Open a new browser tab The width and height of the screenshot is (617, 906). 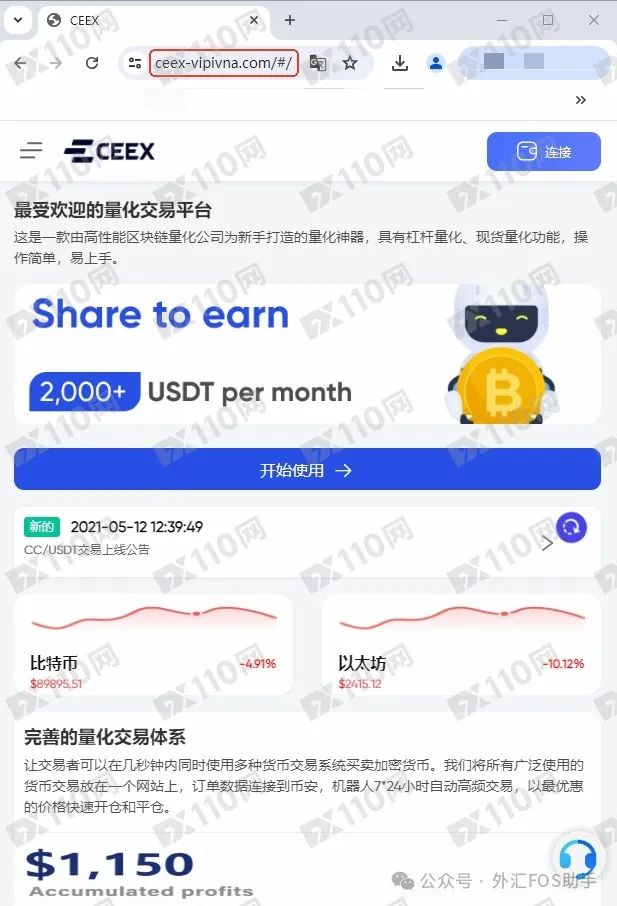point(290,20)
